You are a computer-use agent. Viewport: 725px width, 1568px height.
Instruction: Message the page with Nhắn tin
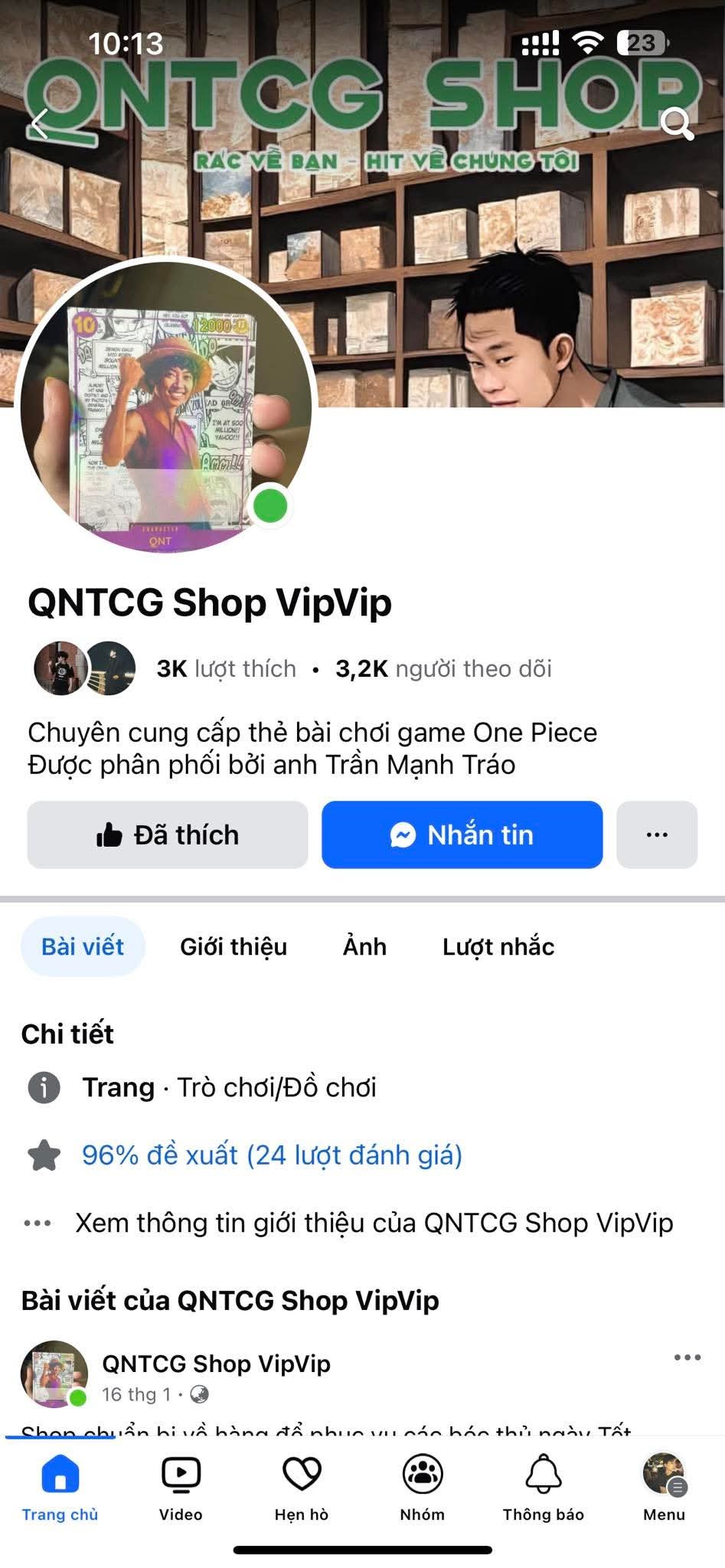click(x=462, y=835)
